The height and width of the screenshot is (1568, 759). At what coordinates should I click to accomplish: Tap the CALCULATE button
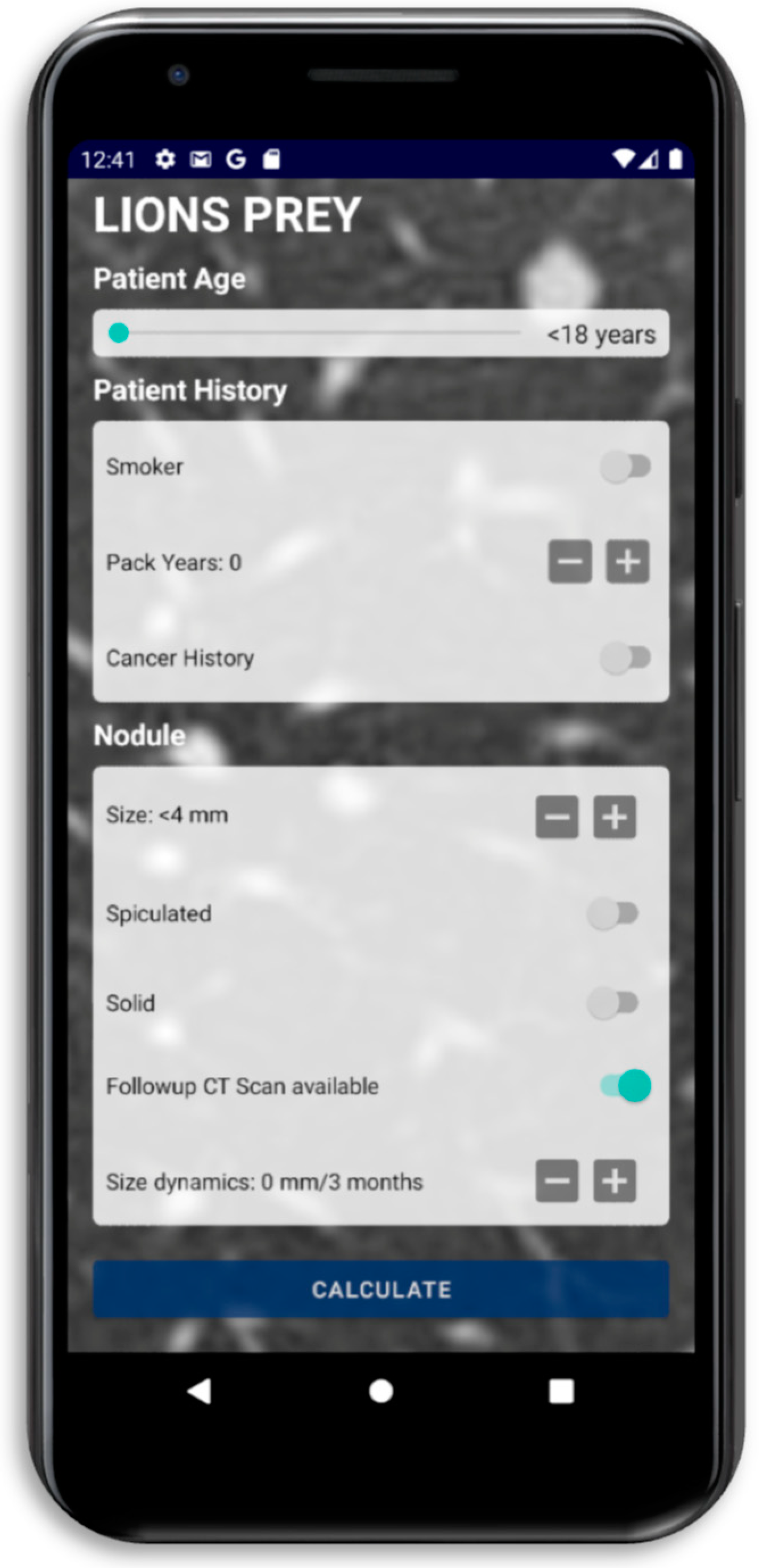pos(381,1289)
